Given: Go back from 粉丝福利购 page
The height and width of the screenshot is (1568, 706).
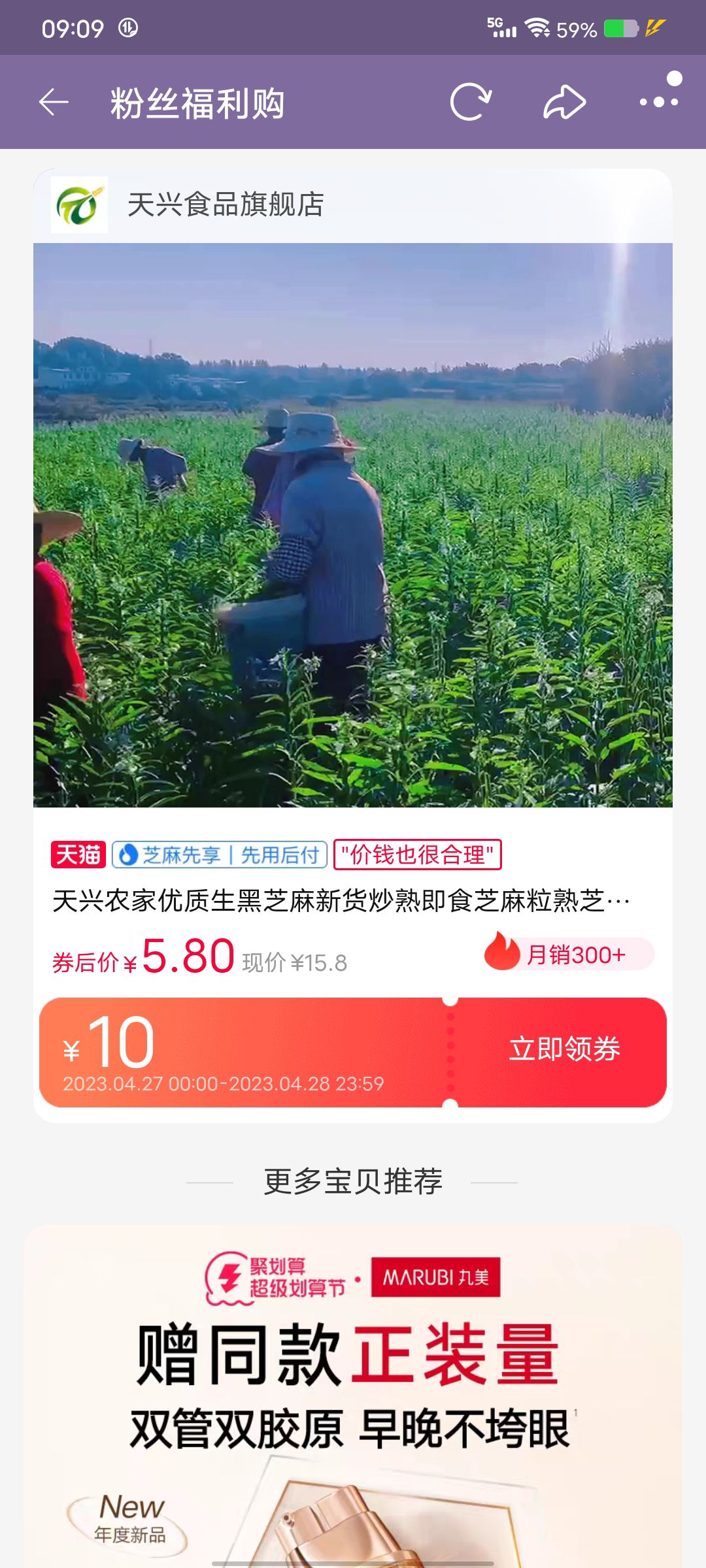Looking at the screenshot, I should tap(54, 103).
